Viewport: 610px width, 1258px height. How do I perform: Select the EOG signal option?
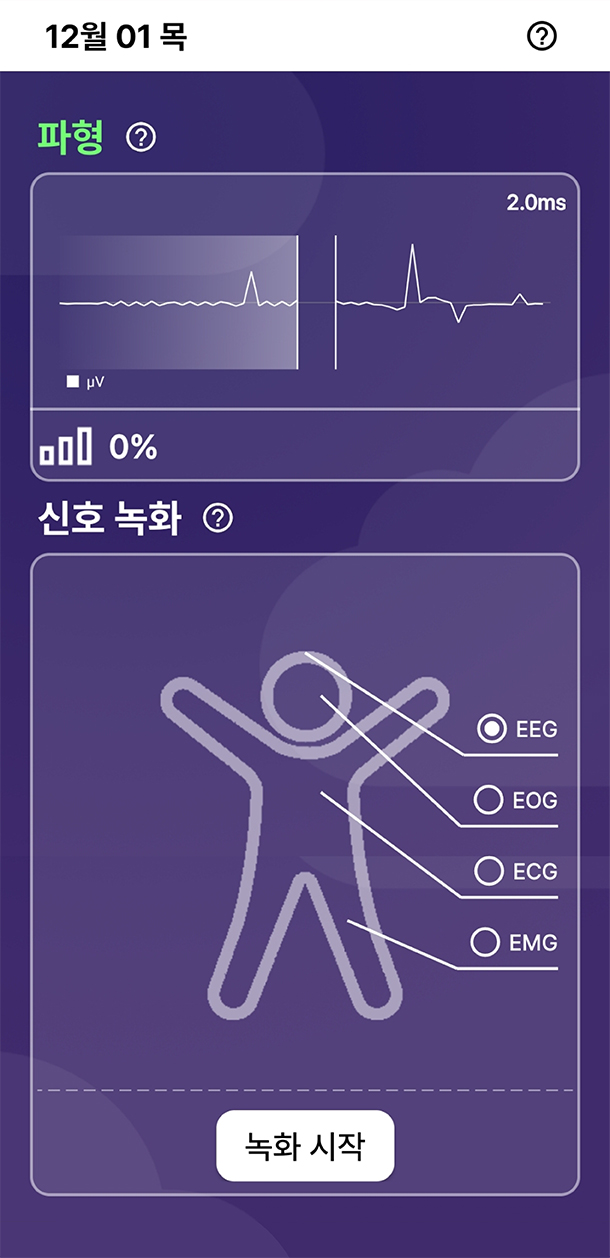[489, 800]
